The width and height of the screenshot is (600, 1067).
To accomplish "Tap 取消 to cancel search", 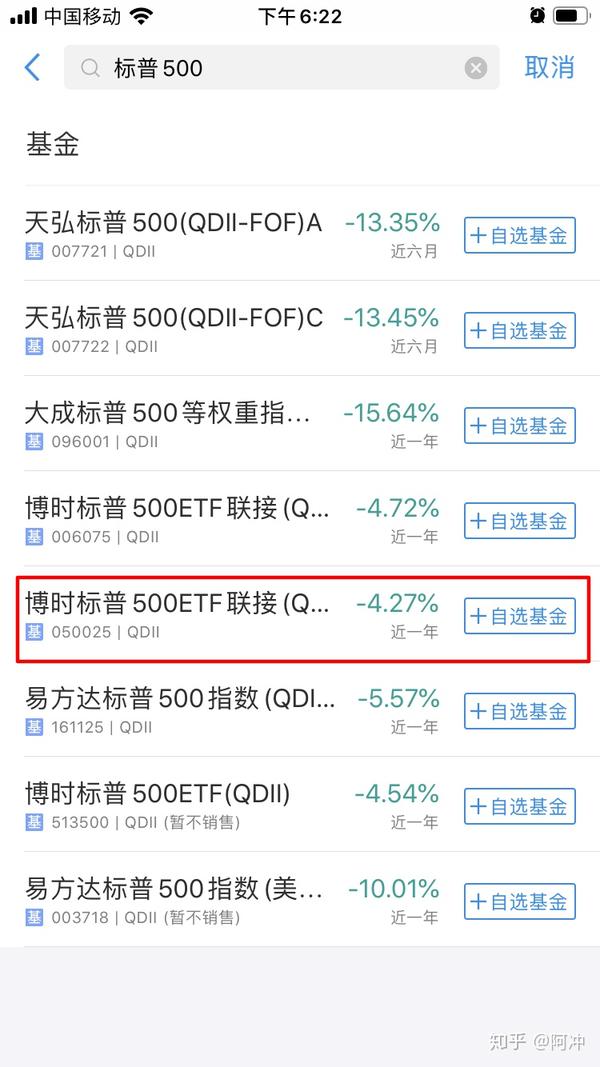I will click(x=549, y=68).
